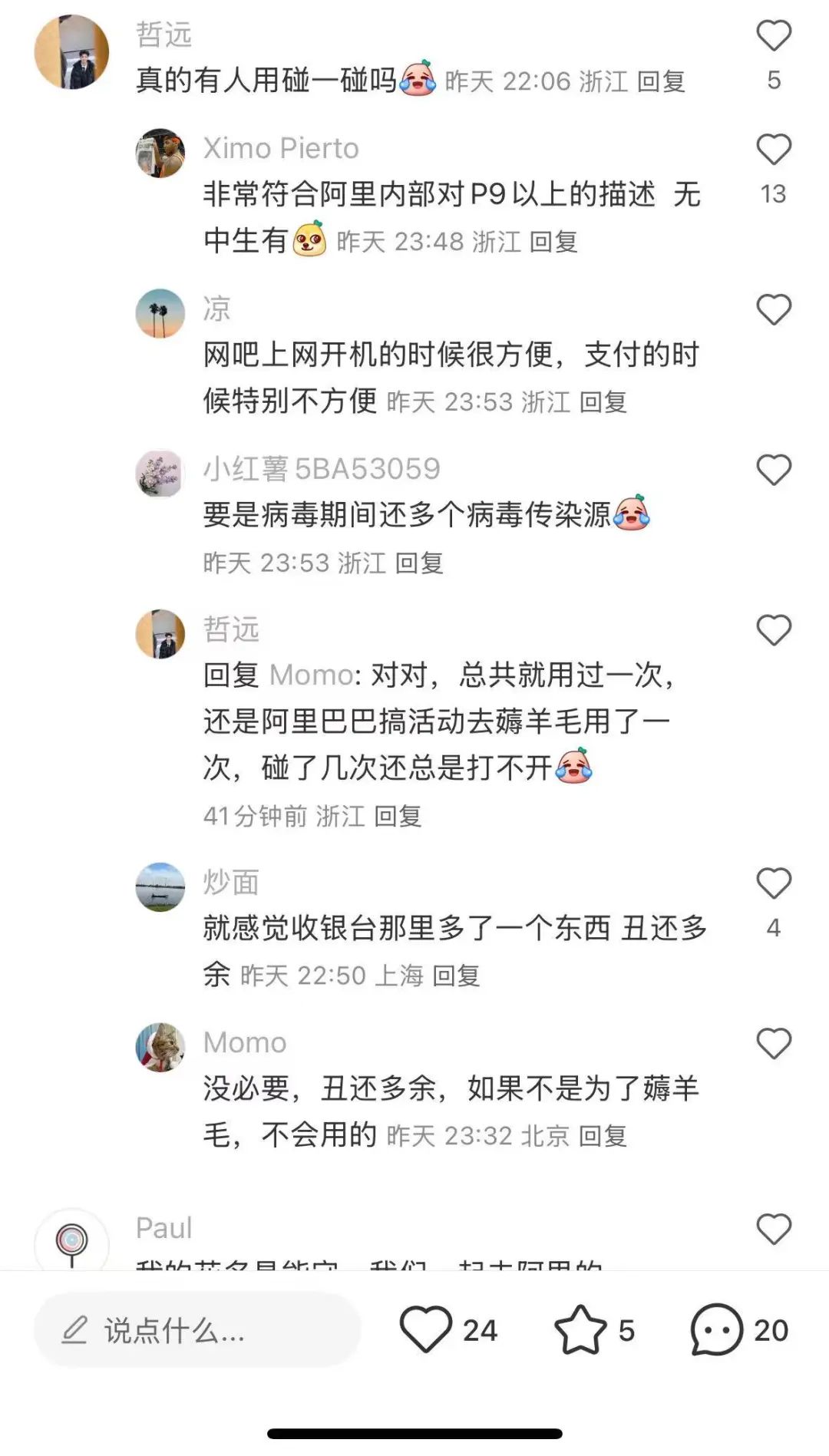Reply to 凉's comment

[x=603, y=401]
